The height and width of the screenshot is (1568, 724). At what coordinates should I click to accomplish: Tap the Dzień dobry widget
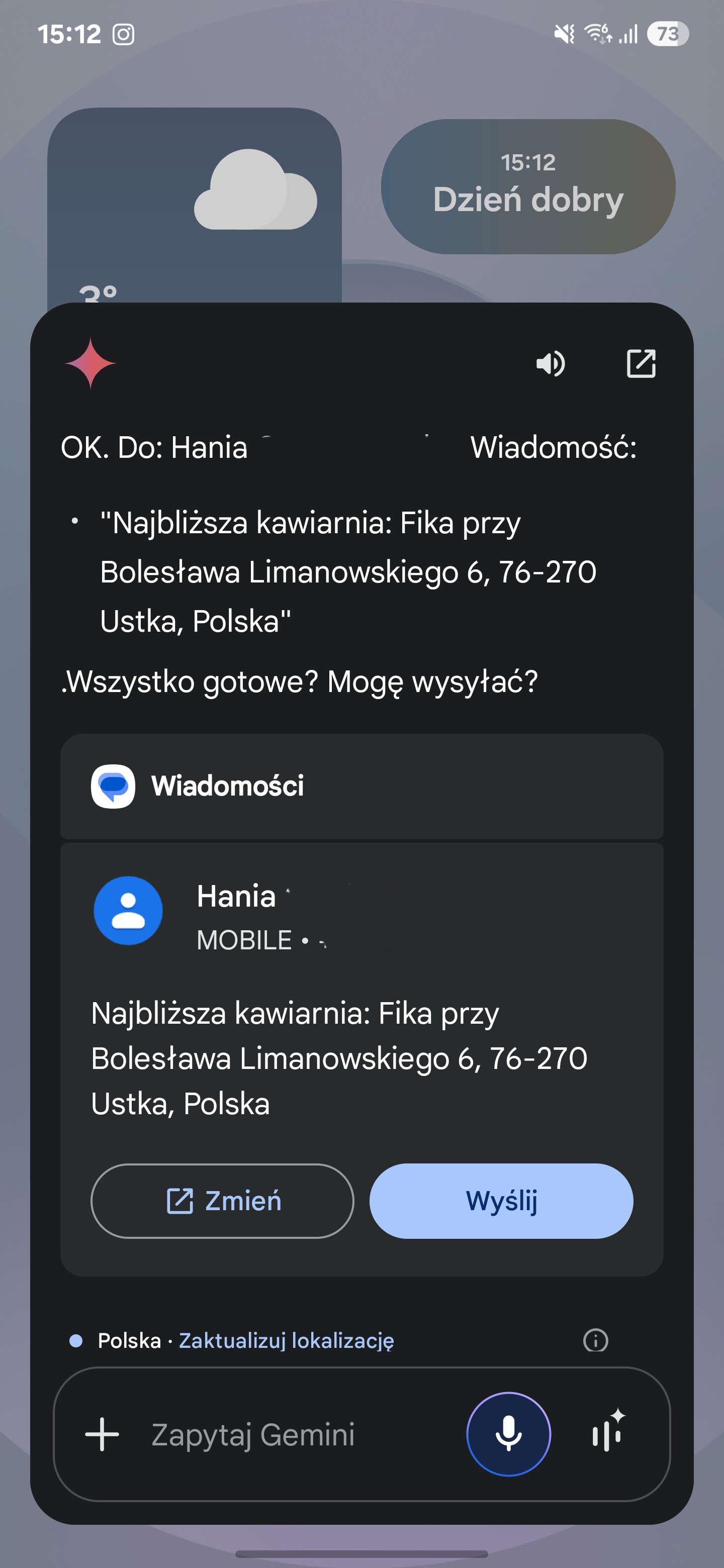528,186
